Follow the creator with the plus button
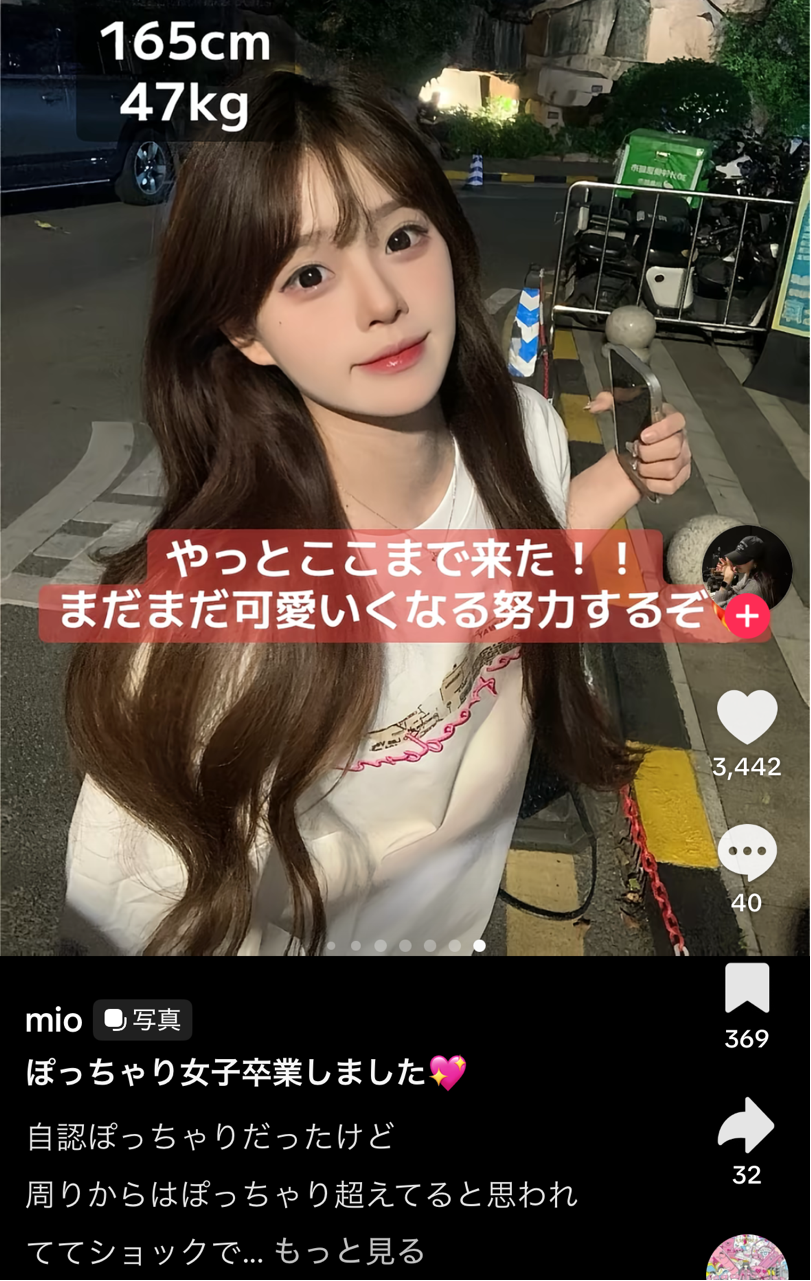The width and height of the screenshot is (811, 1281). pos(746,617)
